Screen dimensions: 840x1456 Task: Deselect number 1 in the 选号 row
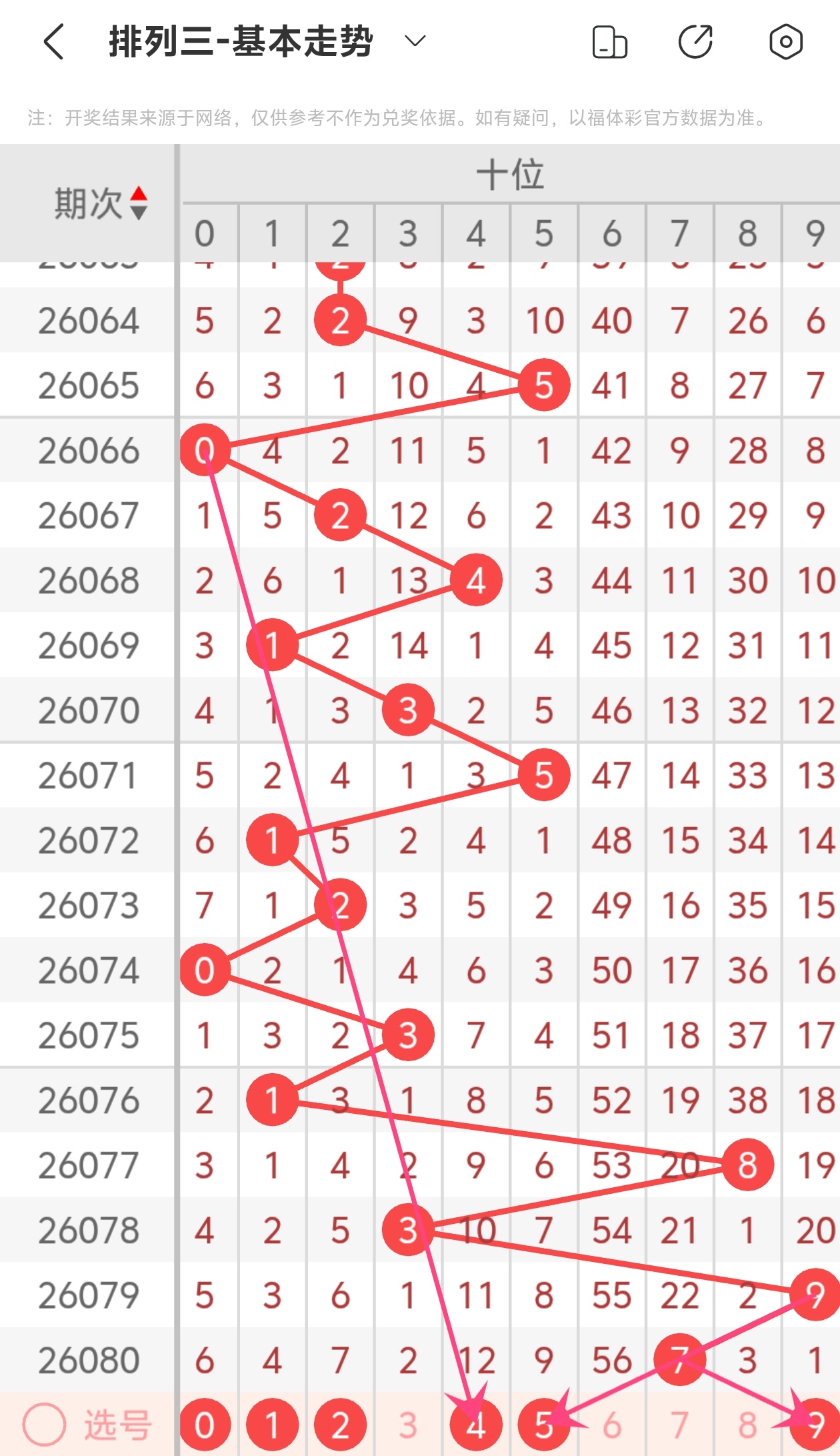click(272, 1425)
